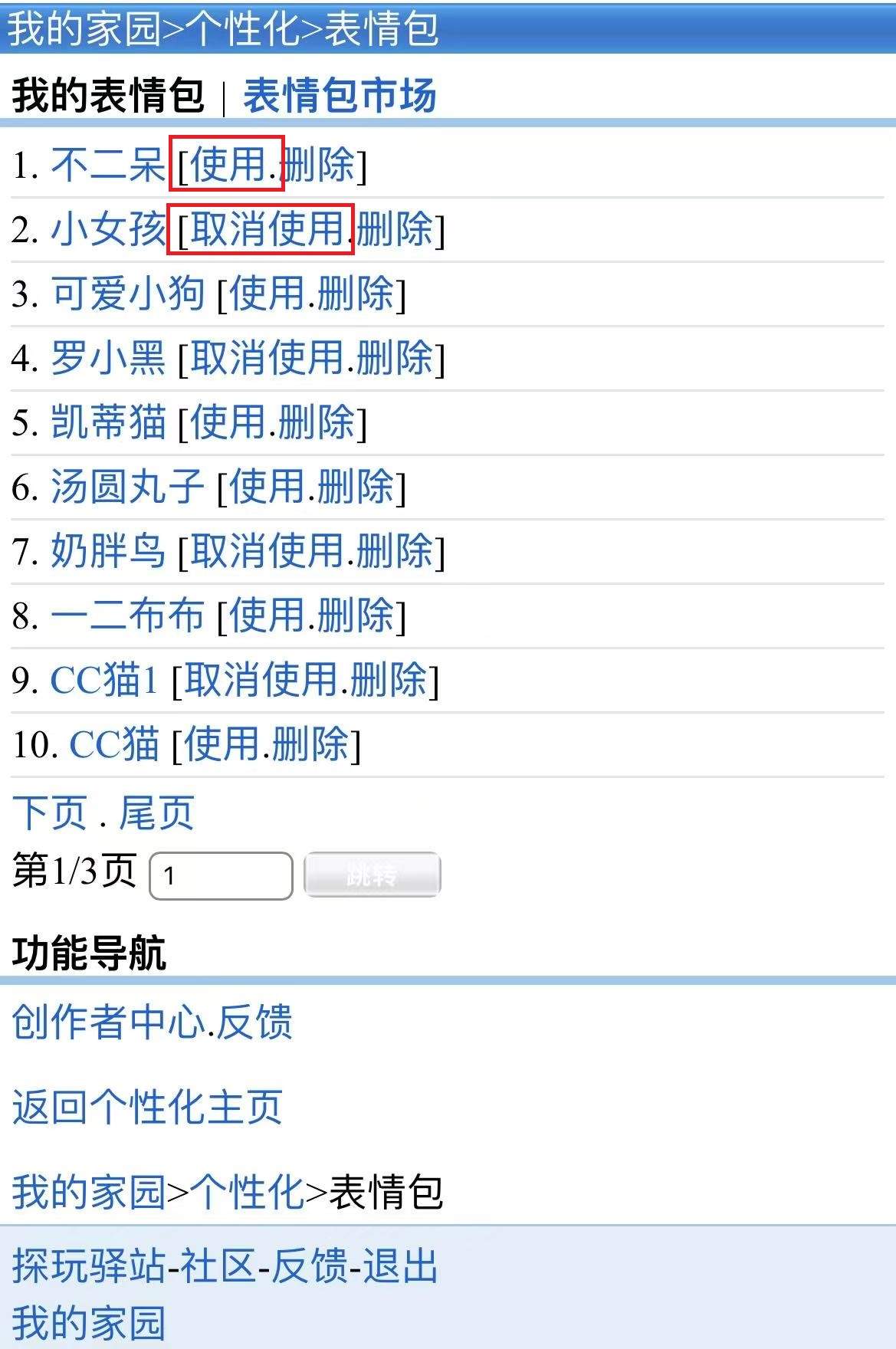Tap 使用 for 不二呆 sticker pack
Screen dimensions: 896x1349
[x=228, y=164]
